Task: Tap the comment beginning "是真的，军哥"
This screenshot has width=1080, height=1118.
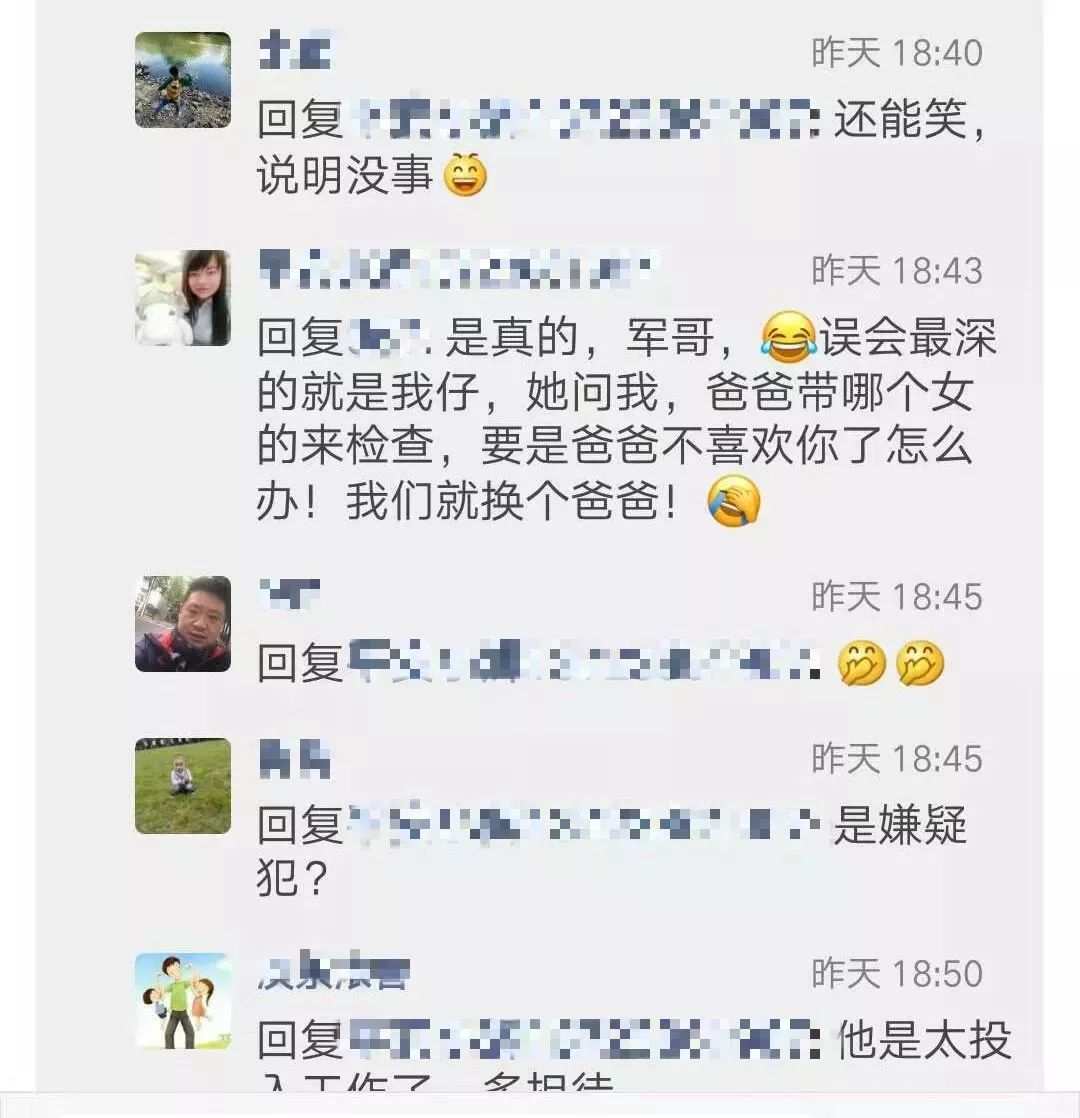Action: (620, 422)
